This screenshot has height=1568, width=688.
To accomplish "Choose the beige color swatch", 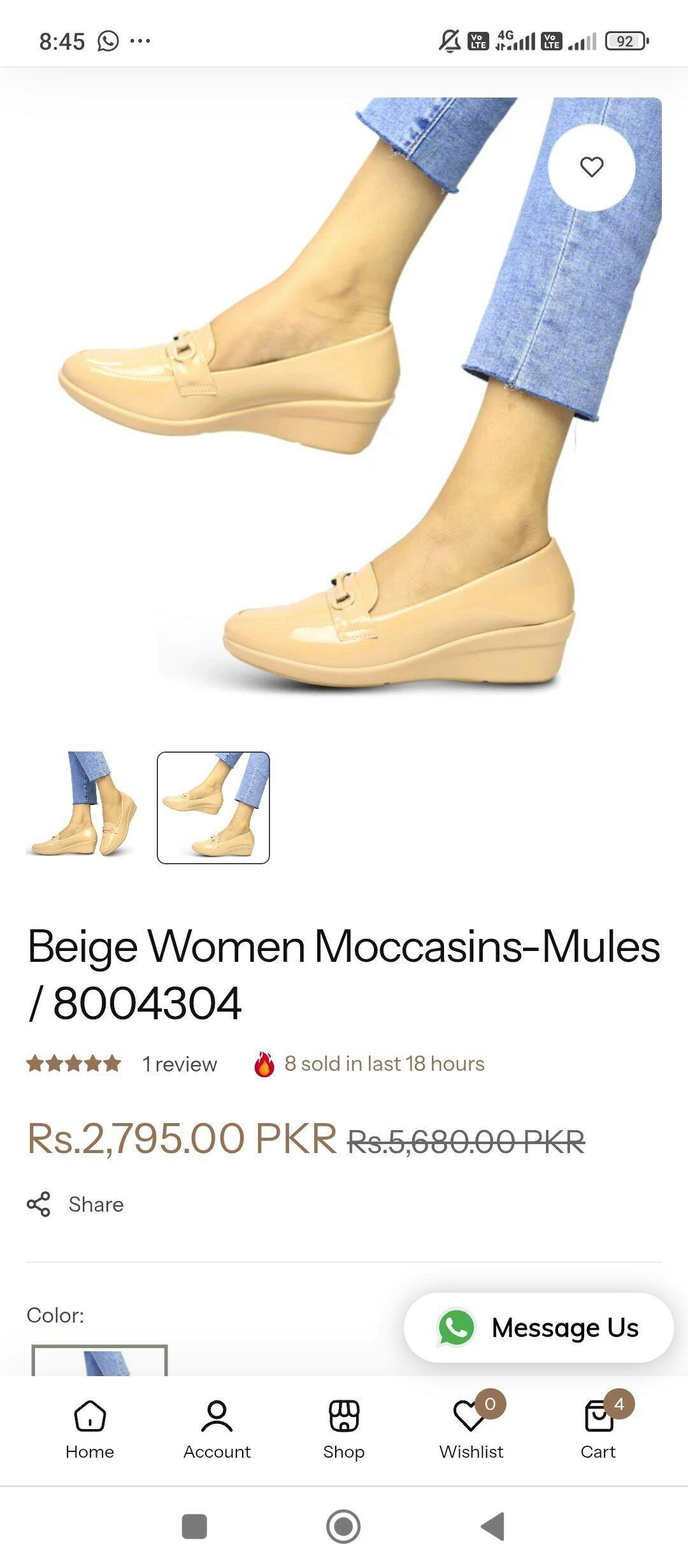I will click(99, 1360).
